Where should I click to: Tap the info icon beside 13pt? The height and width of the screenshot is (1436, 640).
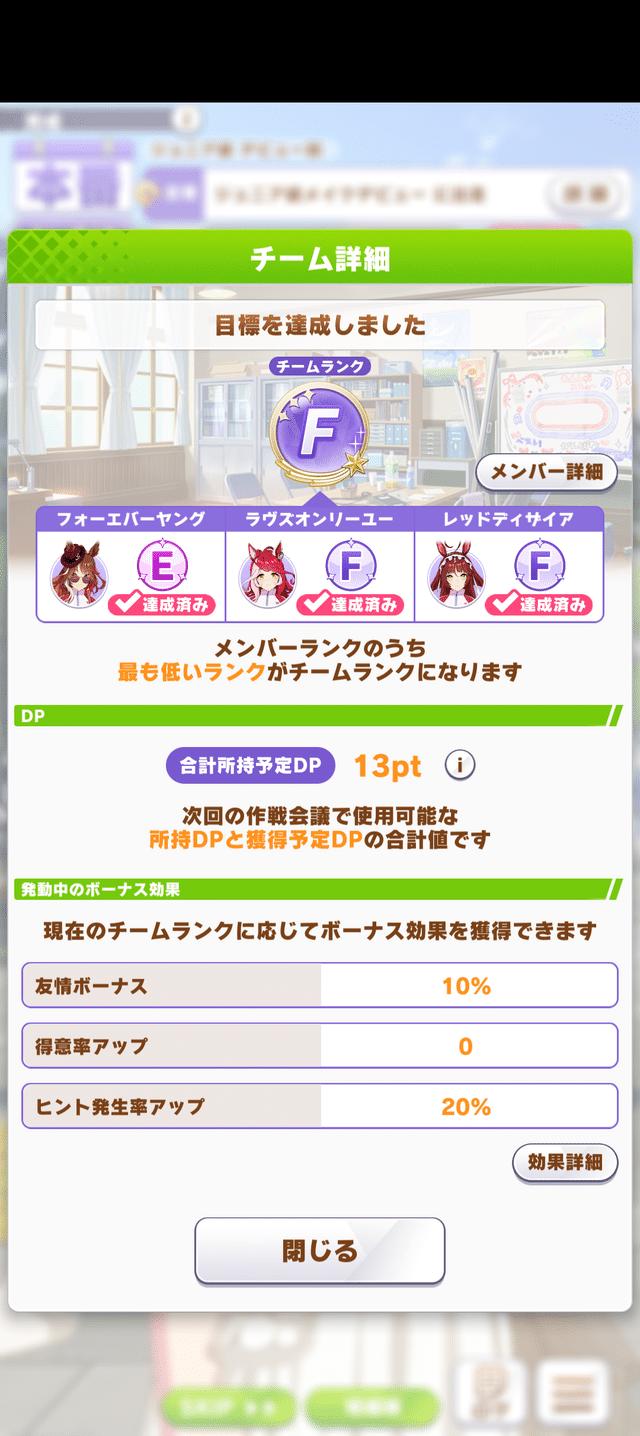pyautogui.click(x=459, y=766)
